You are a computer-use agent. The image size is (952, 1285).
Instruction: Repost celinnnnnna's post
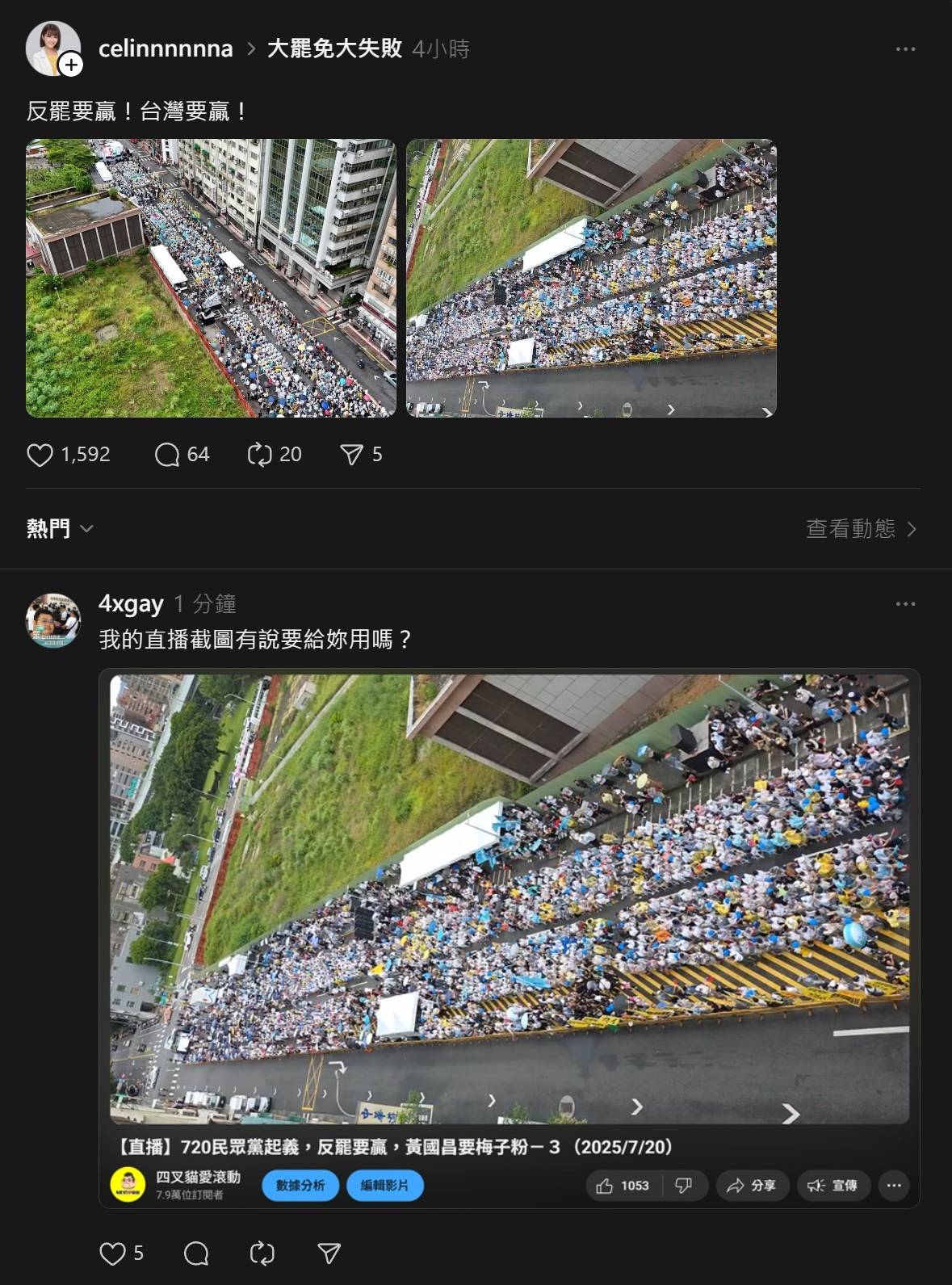(260, 455)
